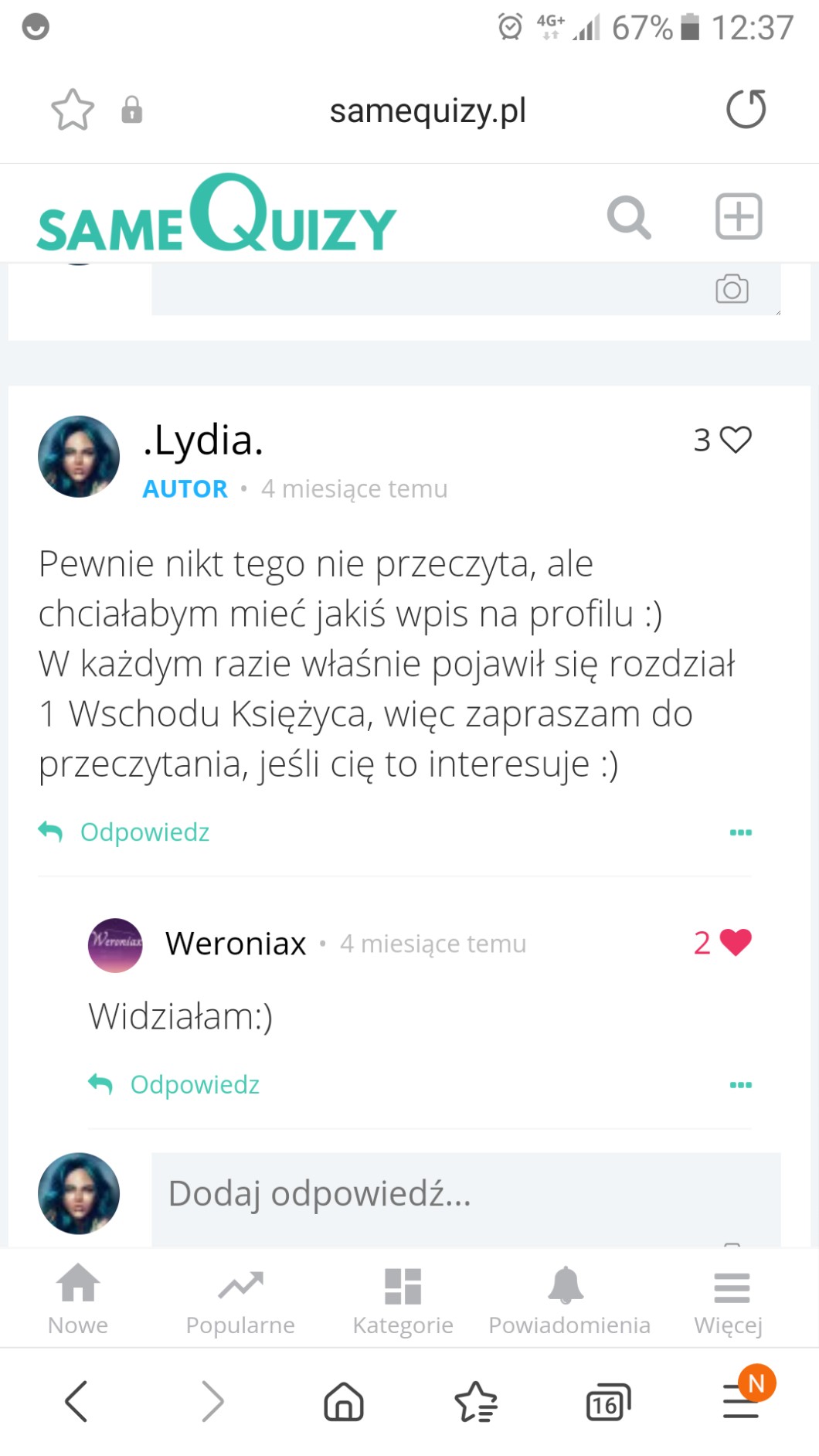Open the search magnifier icon
This screenshot has height=1456, width=819.
click(x=629, y=217)
